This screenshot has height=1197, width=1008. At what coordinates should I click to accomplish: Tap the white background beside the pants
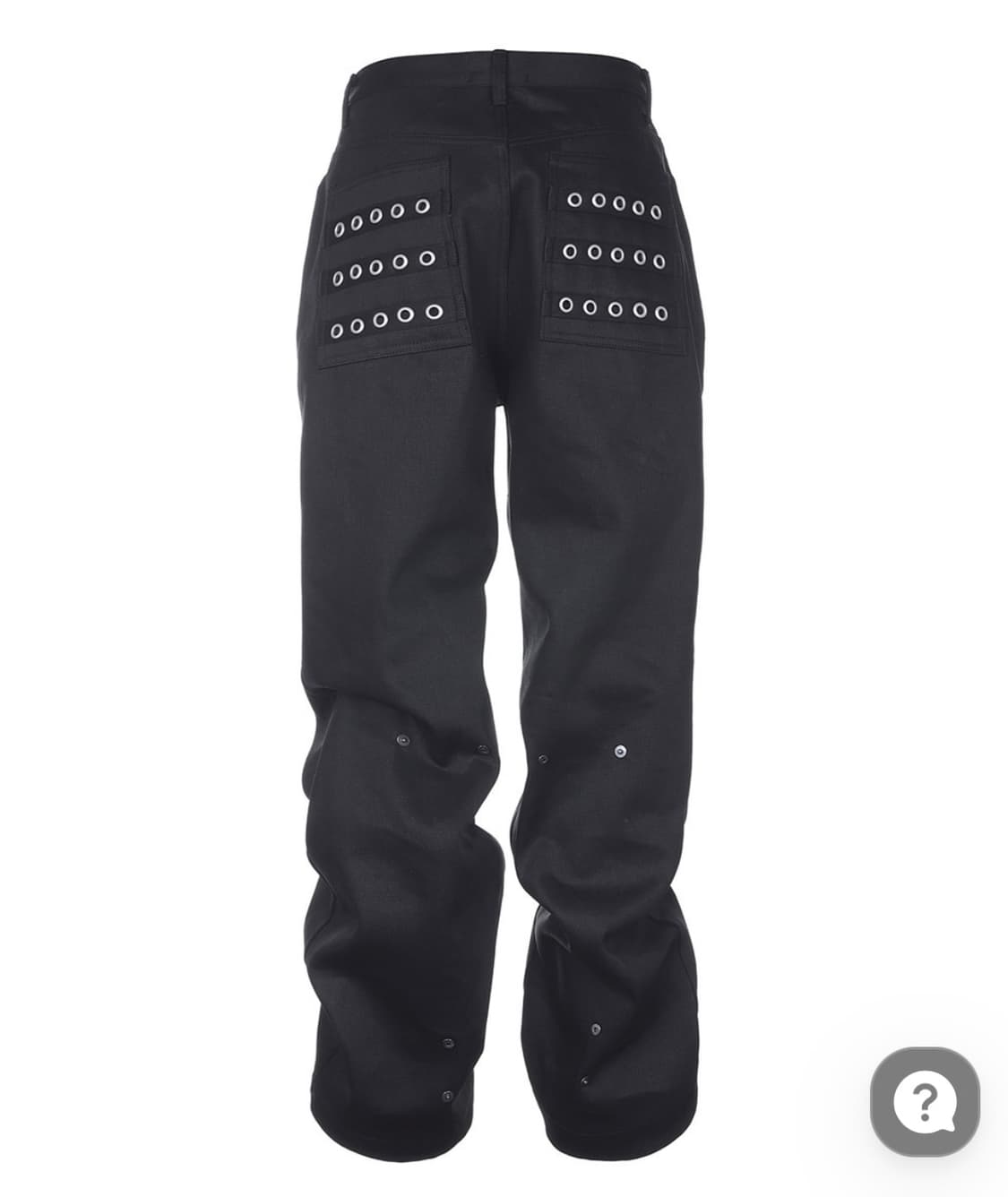click(x=134, y=538)
